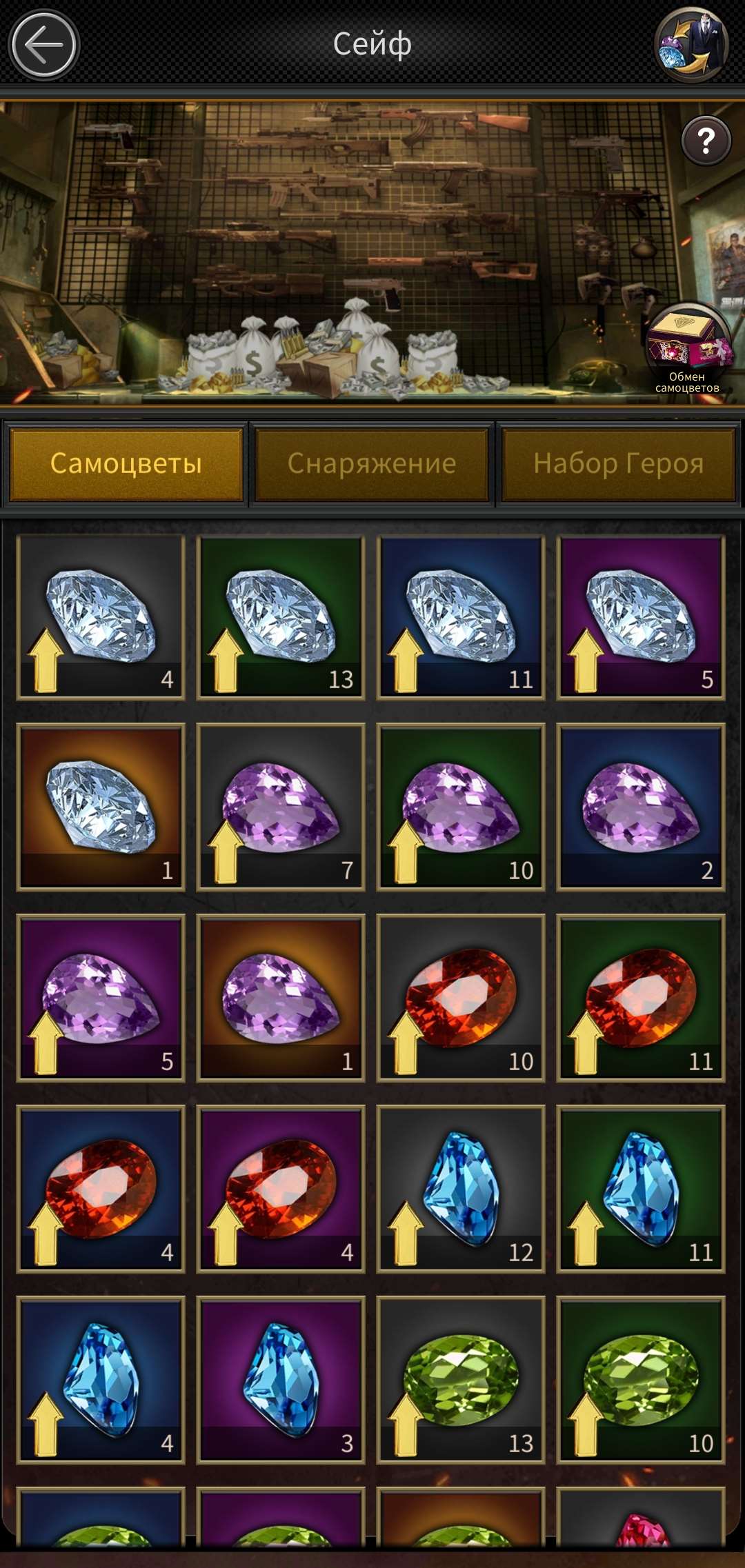Viewport: 745px width, 1568px height.
Task: Select green diamond tile with count 13
Action: point(281,617)
